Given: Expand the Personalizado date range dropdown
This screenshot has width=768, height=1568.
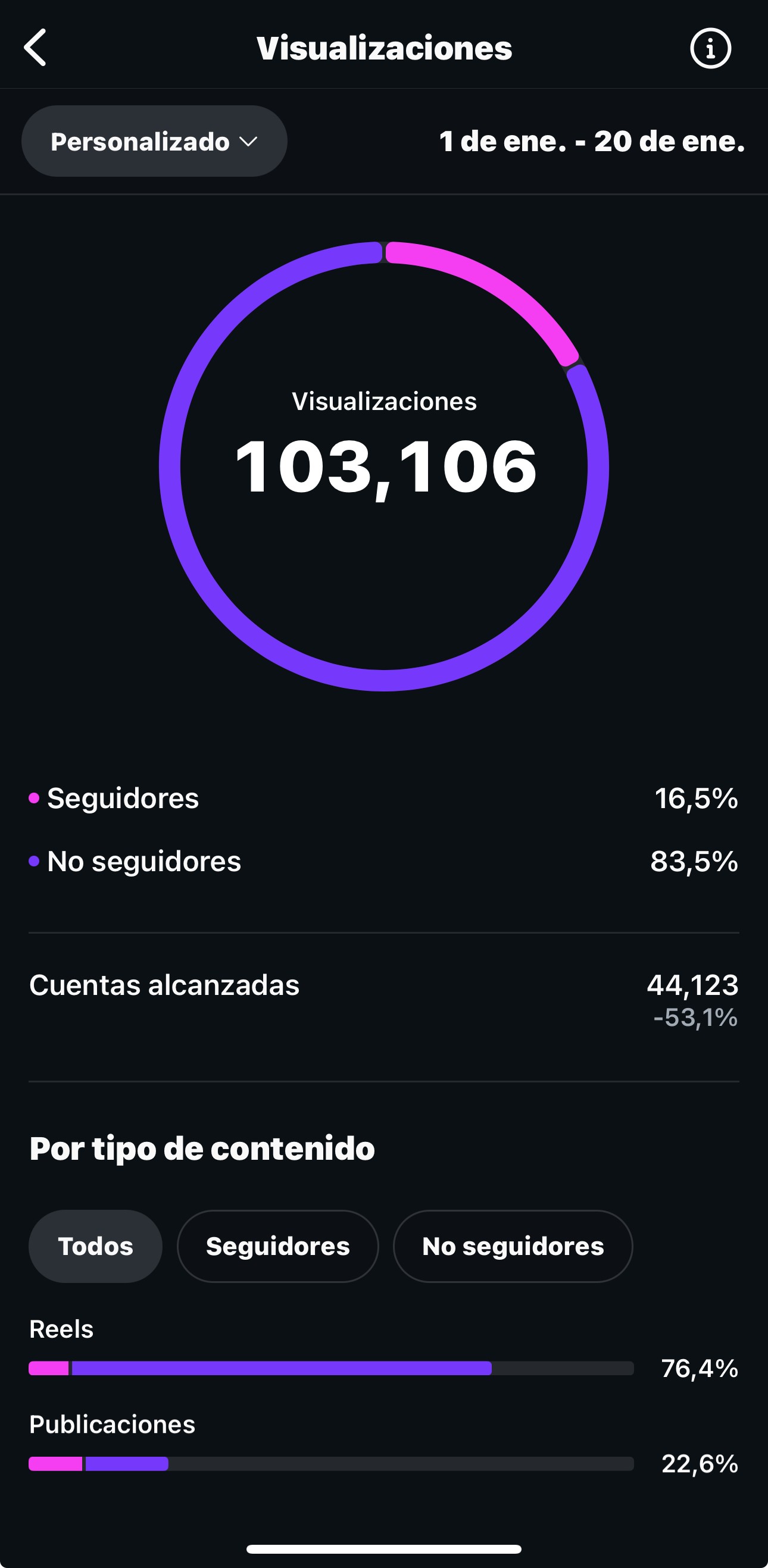Looking at the screenshot, I should (154, 141).
